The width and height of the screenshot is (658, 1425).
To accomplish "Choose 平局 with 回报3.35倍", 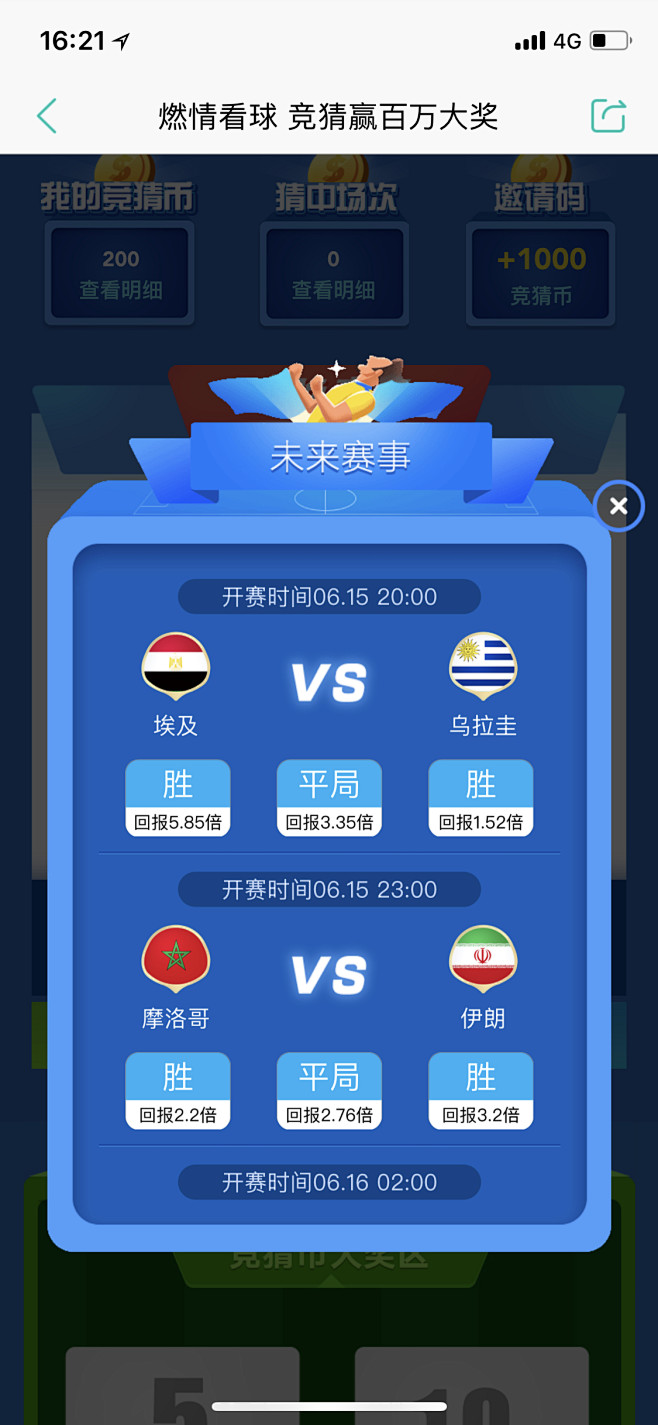I will click(x=329, y=797).
